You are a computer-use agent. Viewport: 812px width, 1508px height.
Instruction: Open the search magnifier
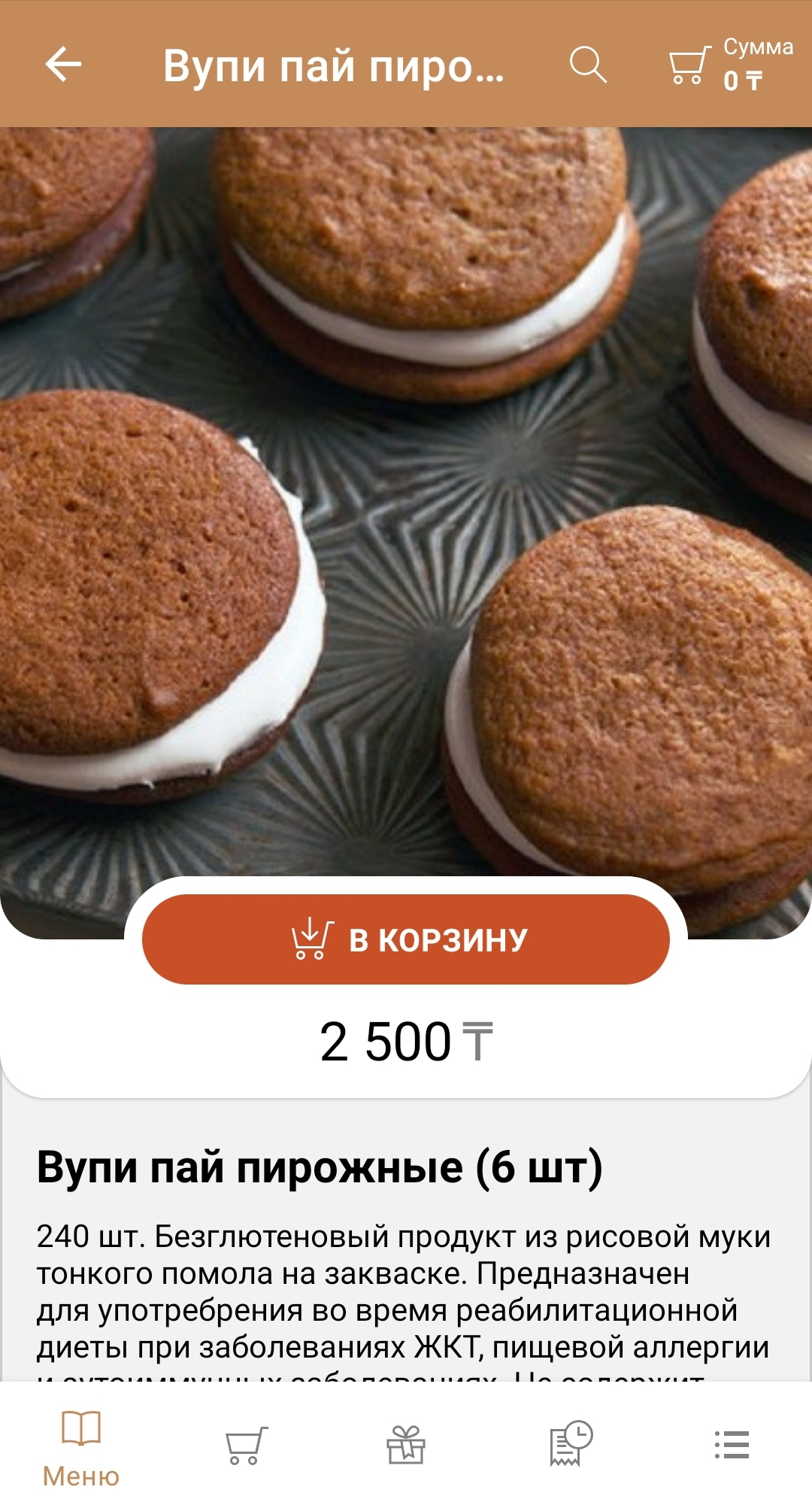587,64
